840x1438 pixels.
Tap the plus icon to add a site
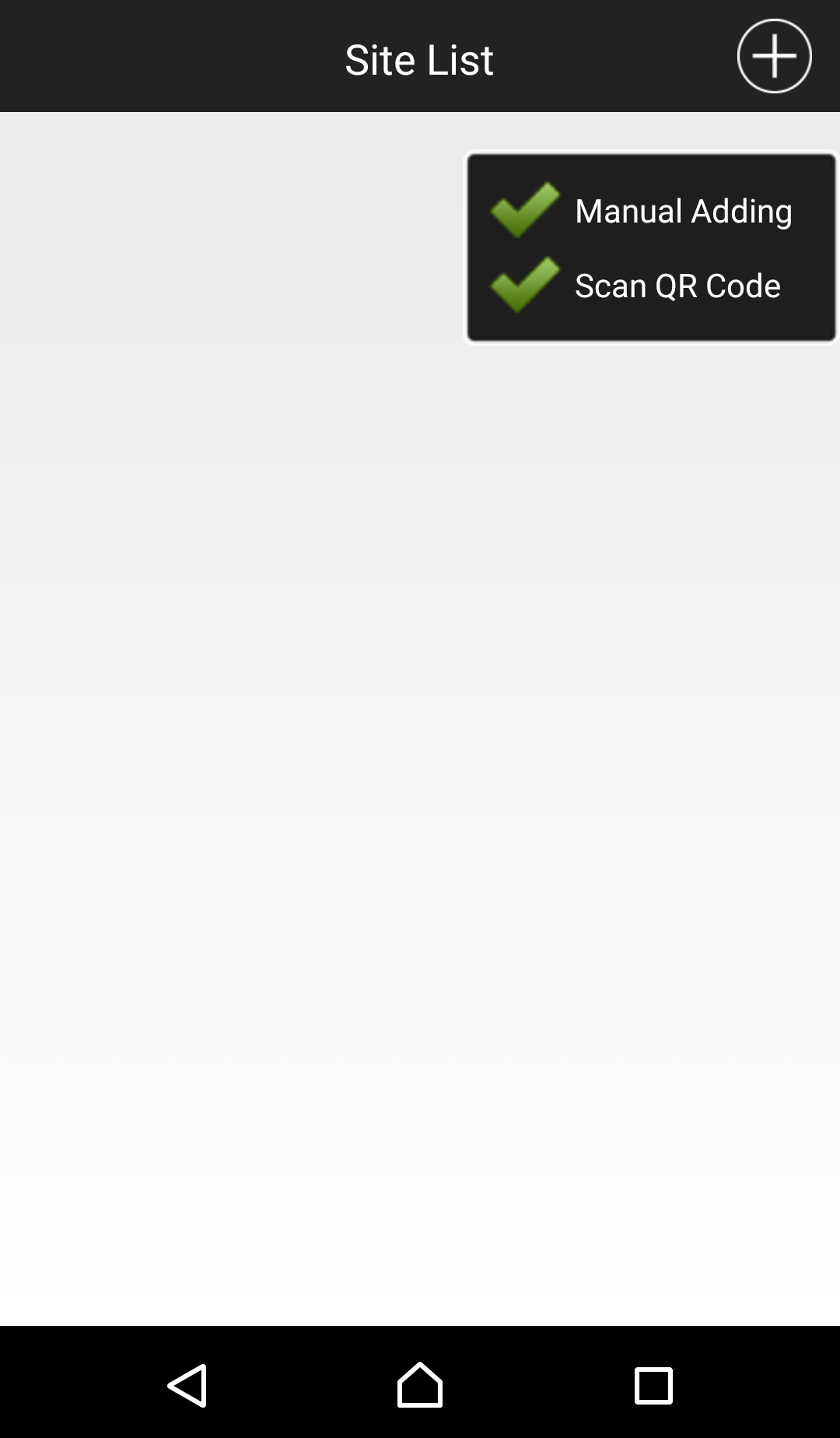(774, 56)
